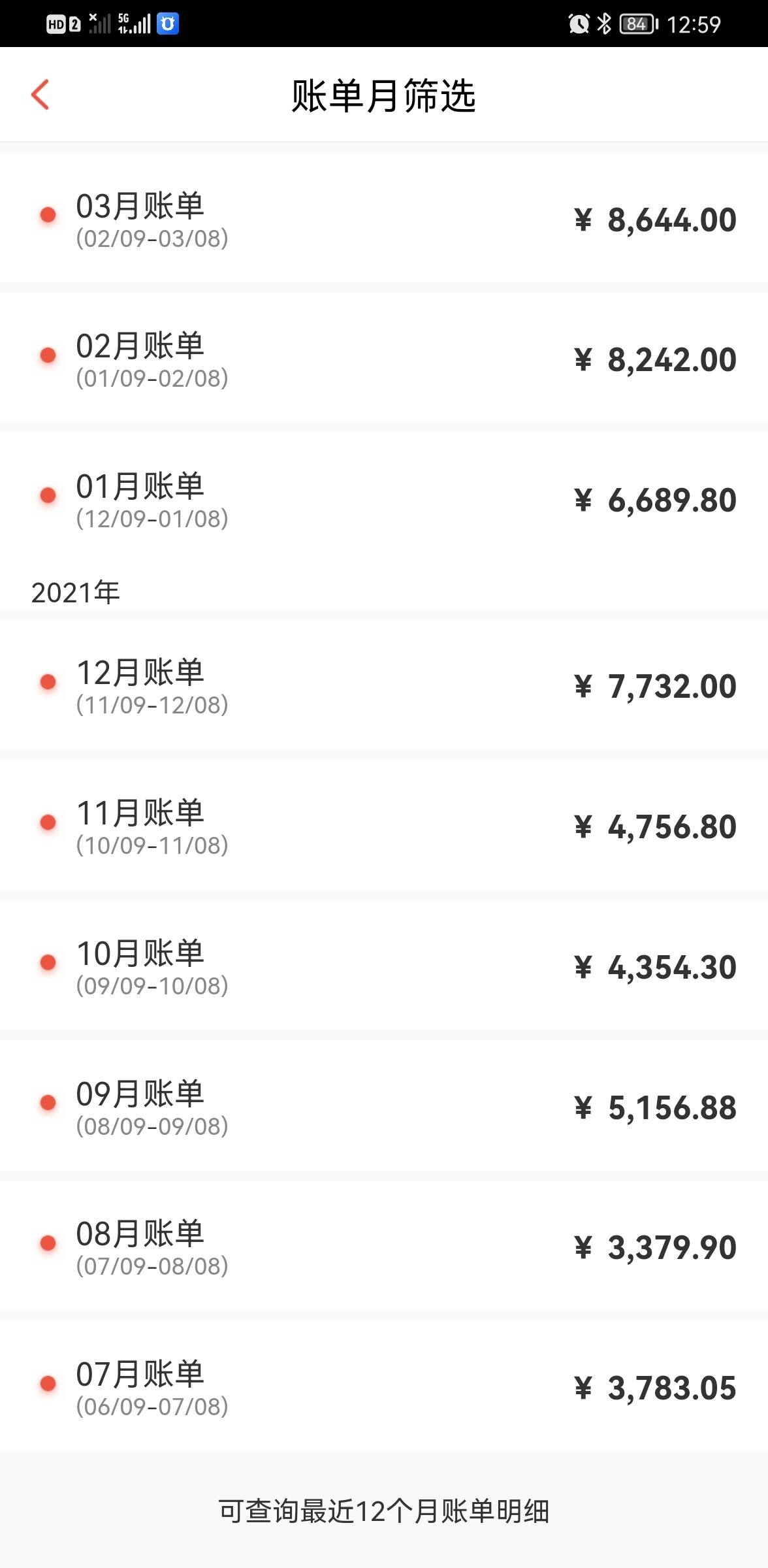Open the 12月账单 from 2021

tap(384, 685)
